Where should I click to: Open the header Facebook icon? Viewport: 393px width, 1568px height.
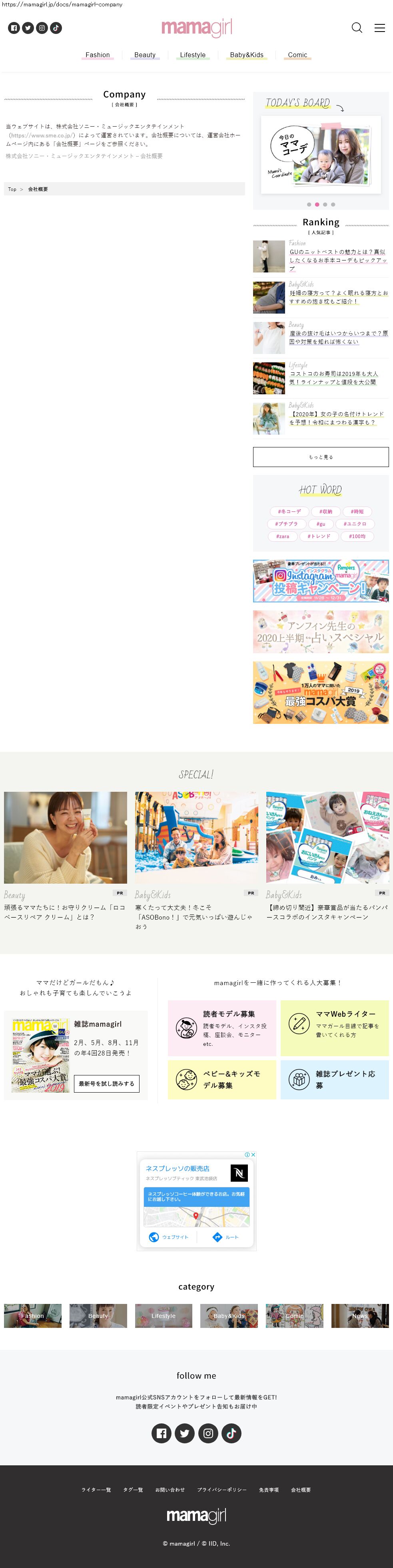click(14, 28)
